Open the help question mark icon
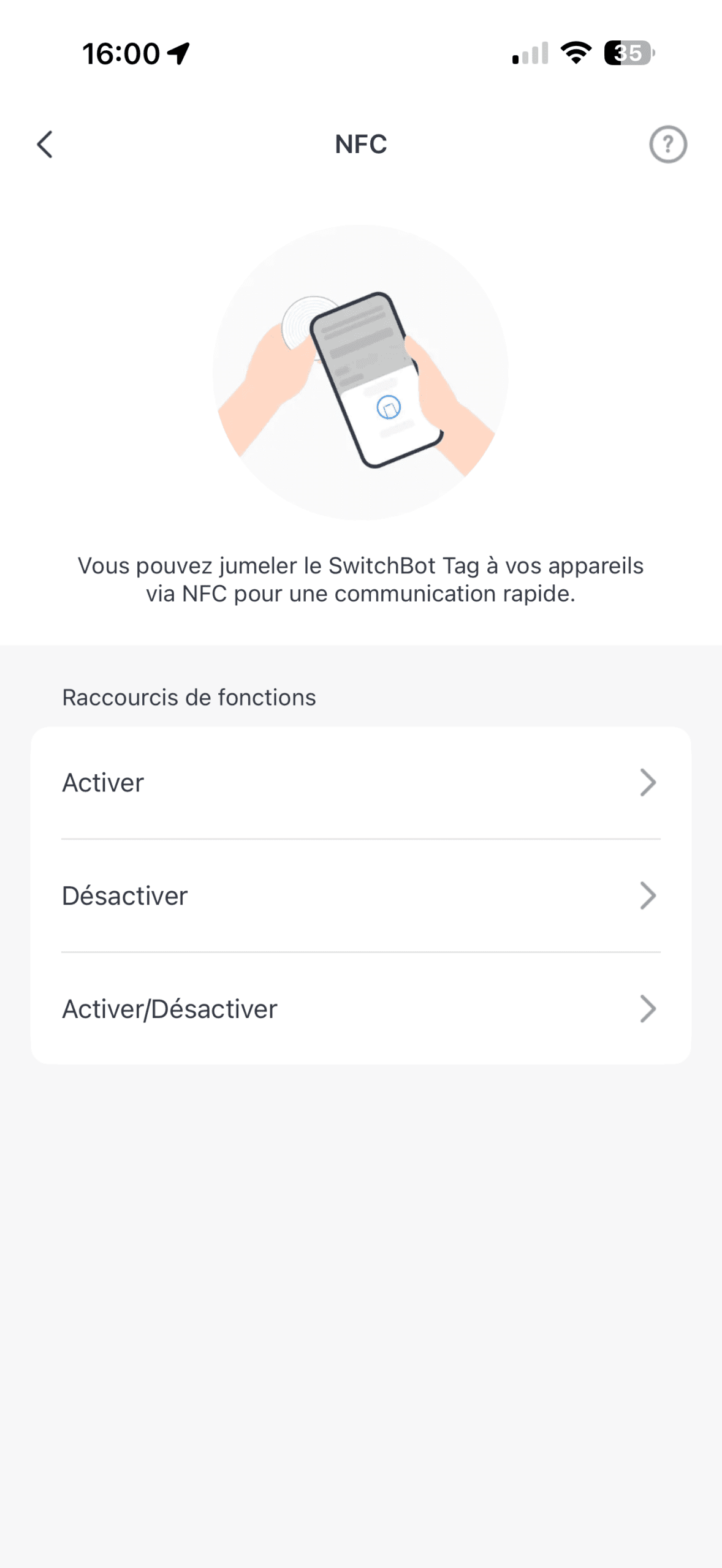This screenshot has height=1568, width=722. (667, 145)
